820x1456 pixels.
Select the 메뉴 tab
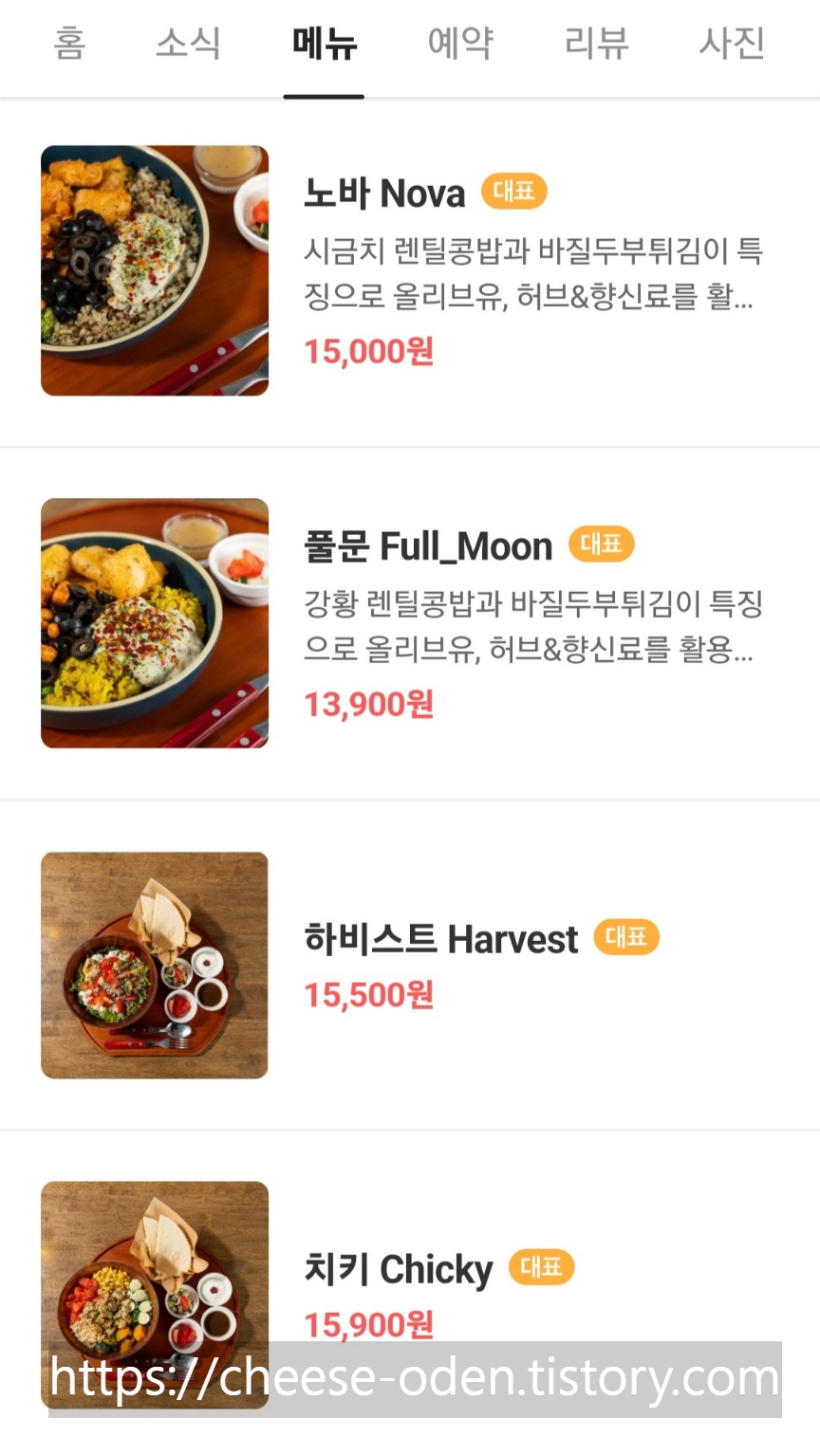point(324,44)
